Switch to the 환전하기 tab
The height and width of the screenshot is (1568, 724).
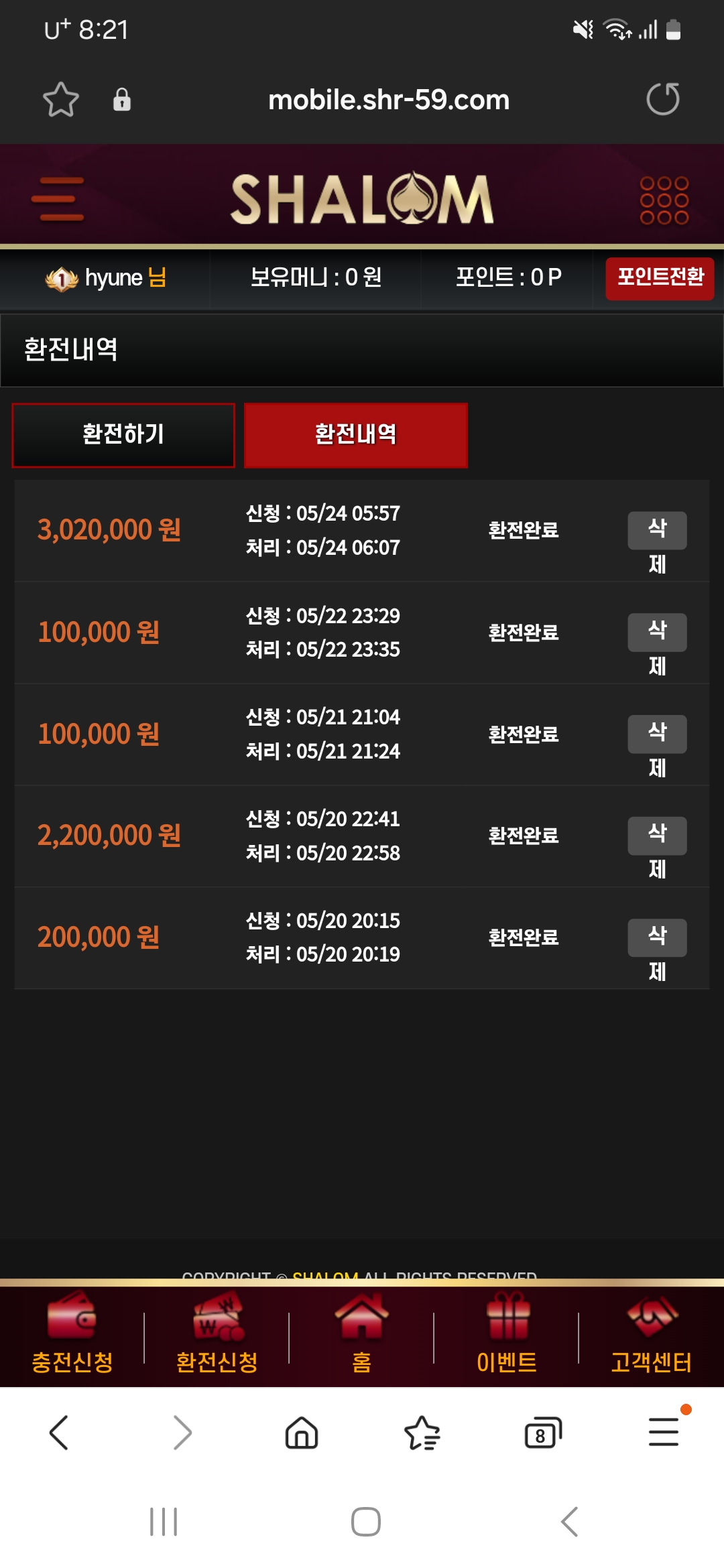pyautogui.click(x=123, y=435)
